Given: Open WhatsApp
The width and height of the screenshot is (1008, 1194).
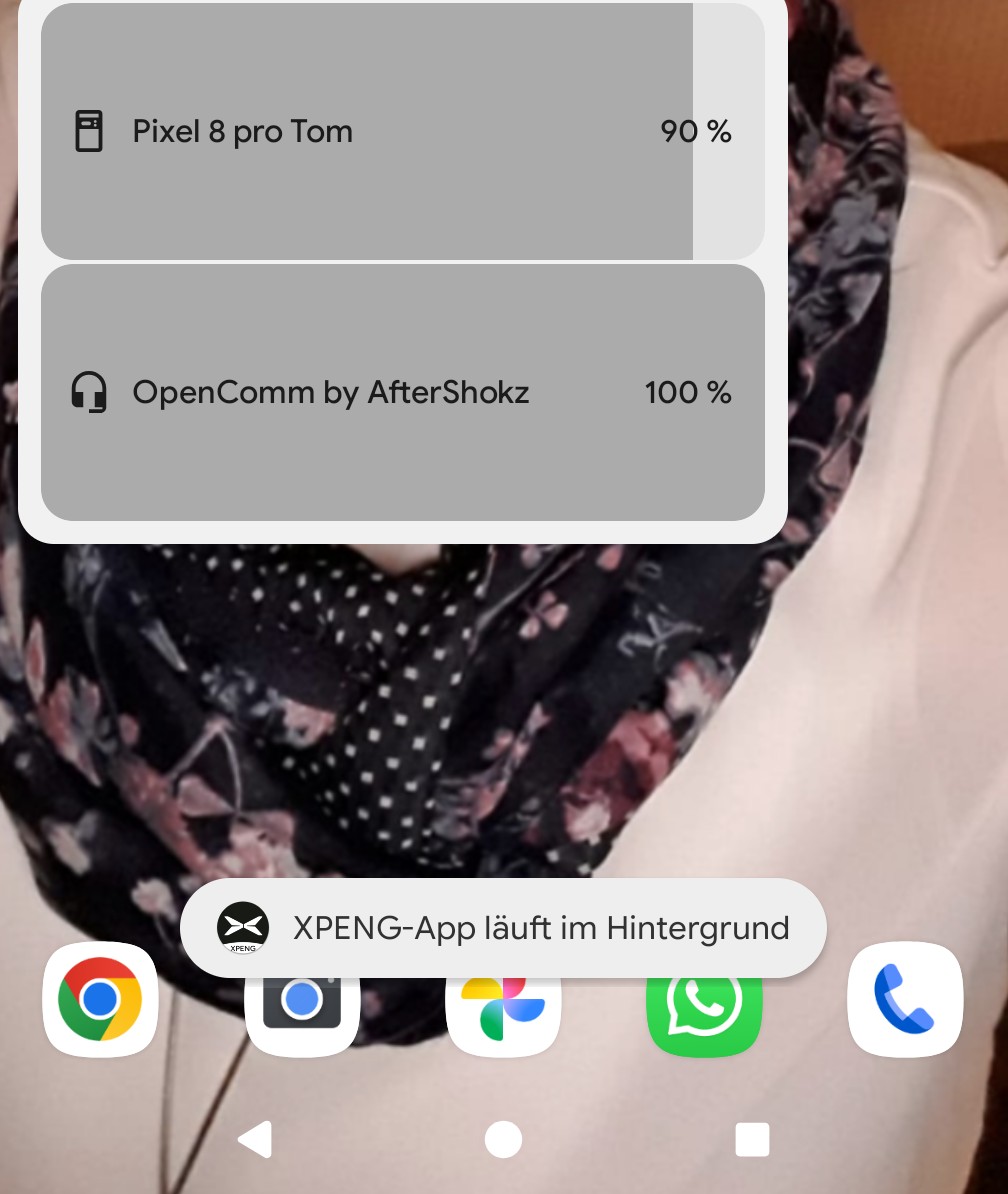Looking at the screenshot, I should tap(704, 1012).
